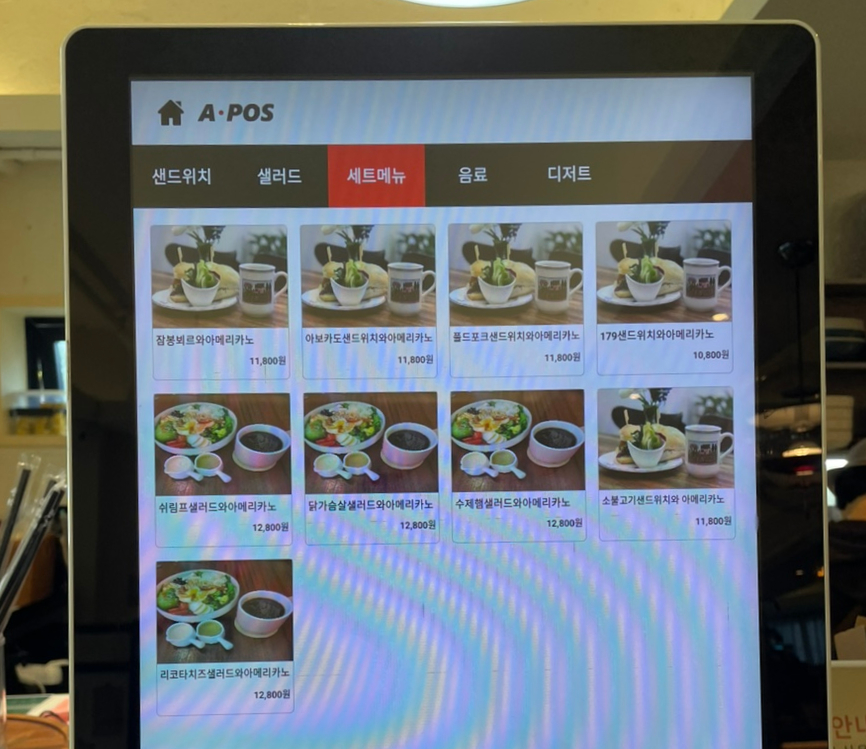
Task: Select the 닭가슴살샐러드와아메리카노 set
Action: 370,466
